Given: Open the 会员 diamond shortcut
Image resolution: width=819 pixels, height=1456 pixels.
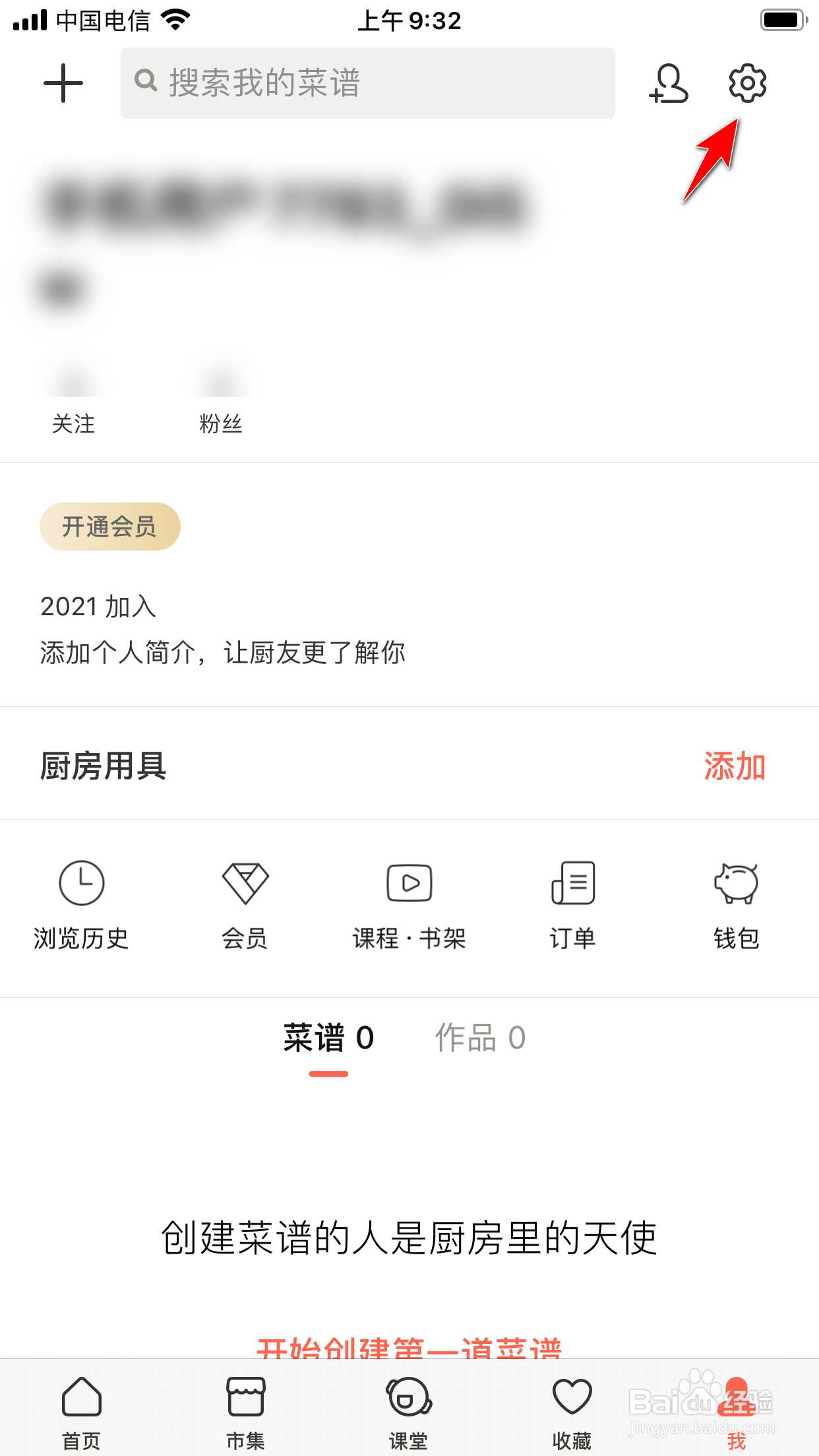Looking at the screenshot, I should click(245, 905).
